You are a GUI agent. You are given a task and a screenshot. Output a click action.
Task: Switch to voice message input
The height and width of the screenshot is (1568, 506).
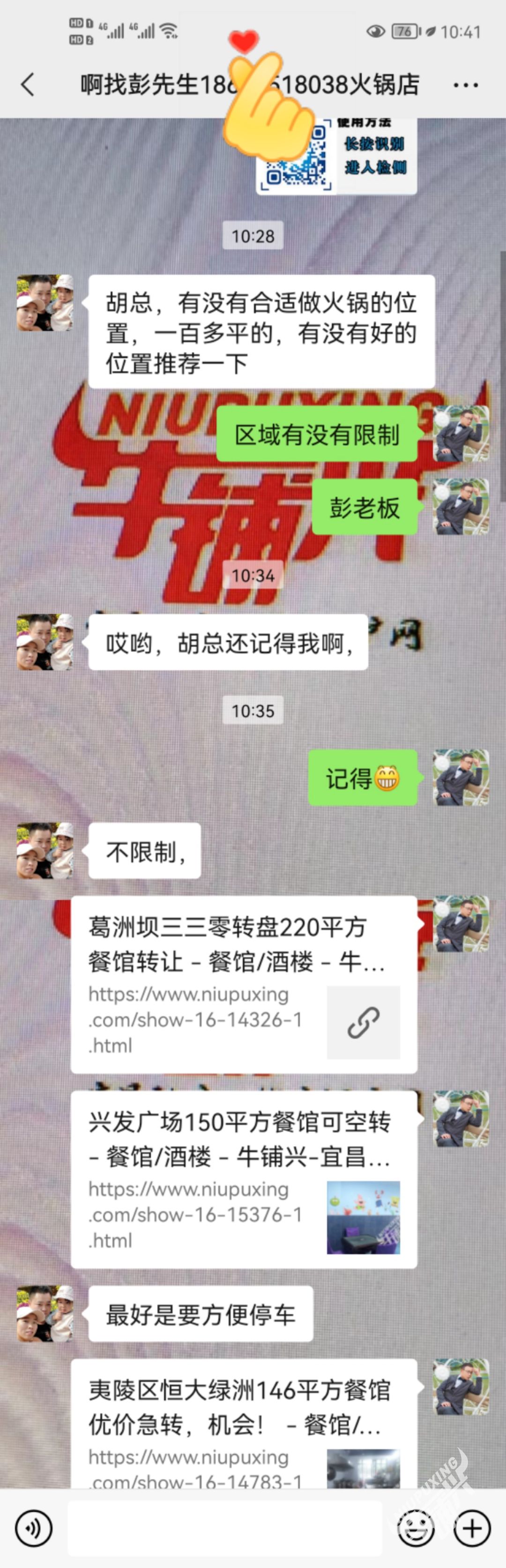click(33, 1528)
